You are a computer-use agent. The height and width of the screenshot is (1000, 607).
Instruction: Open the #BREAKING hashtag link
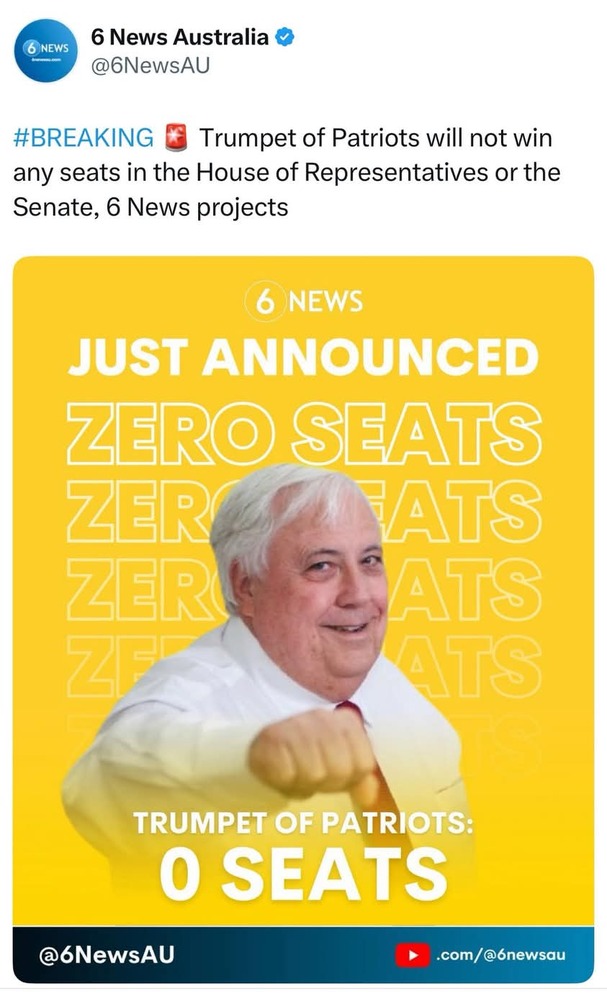84,137
